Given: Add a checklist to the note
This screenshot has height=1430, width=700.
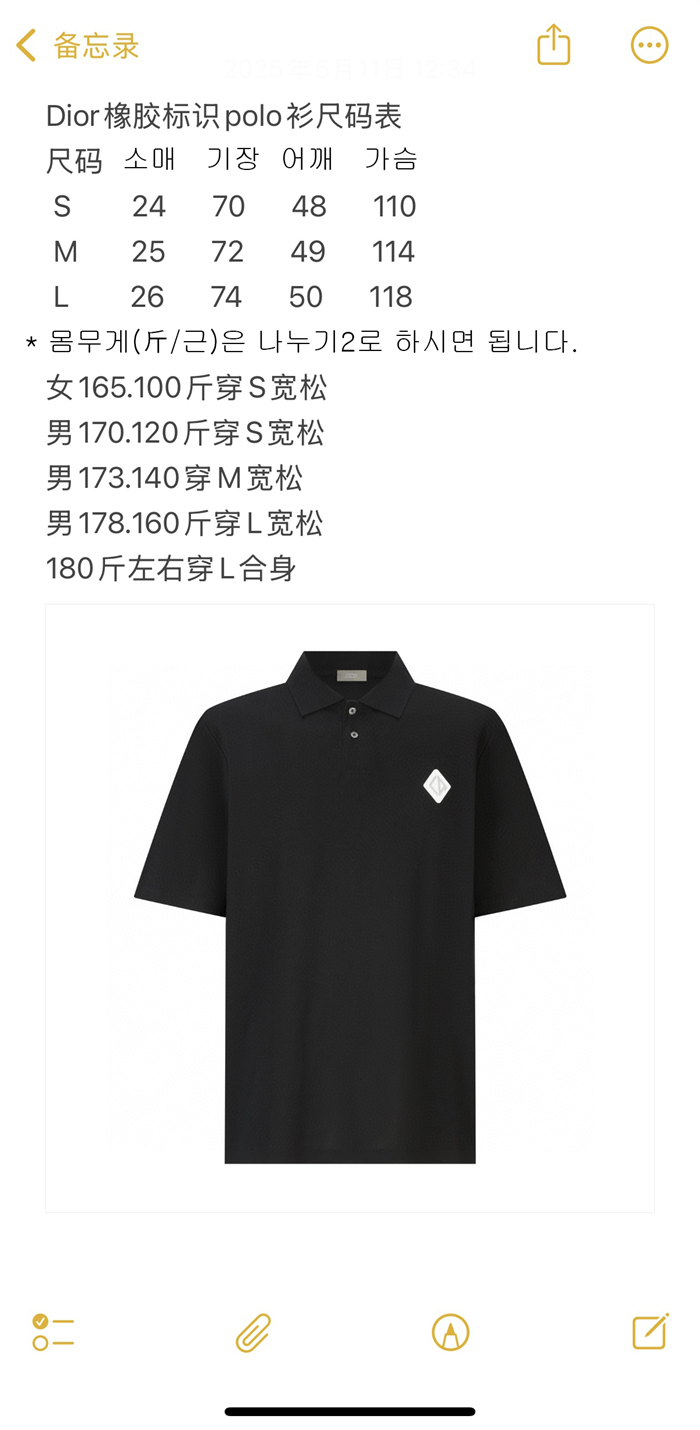Looking at the screenshot, I should pyautogui.click(x=53, y=1332).
